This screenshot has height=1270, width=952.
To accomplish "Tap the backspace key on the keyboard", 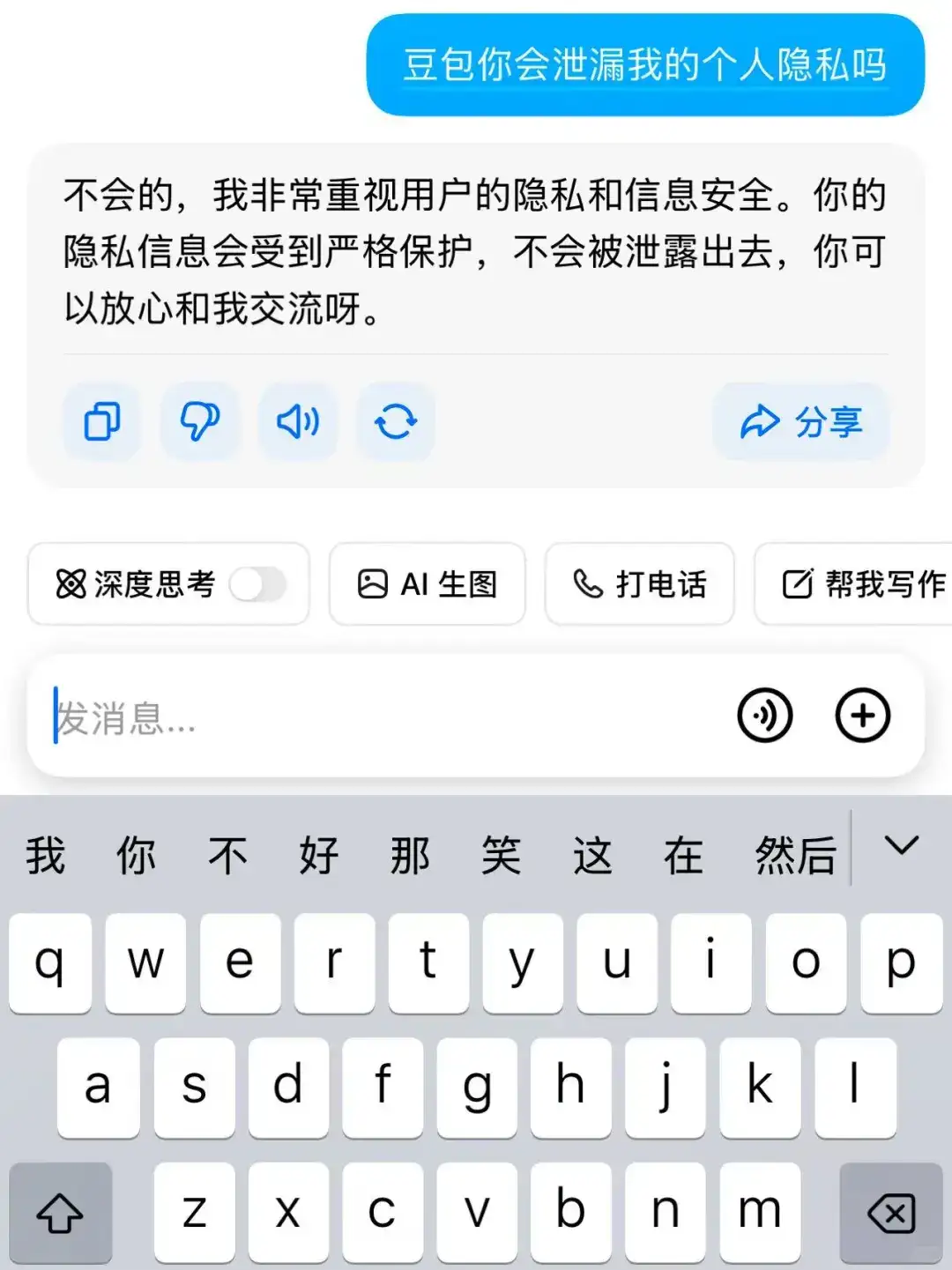I will point(889,1212).
